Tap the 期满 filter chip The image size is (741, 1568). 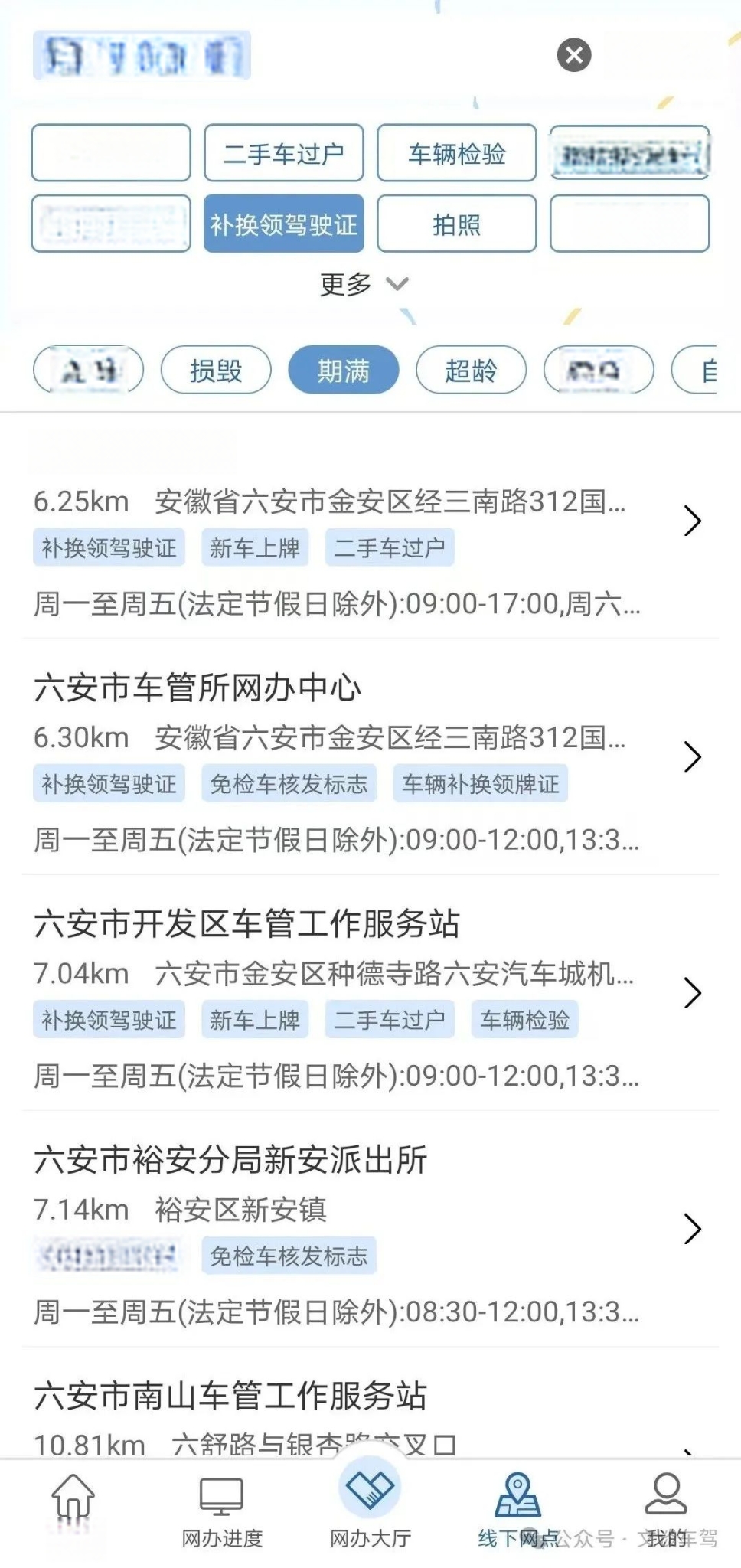pyautogui.click(x=344, y=370)
